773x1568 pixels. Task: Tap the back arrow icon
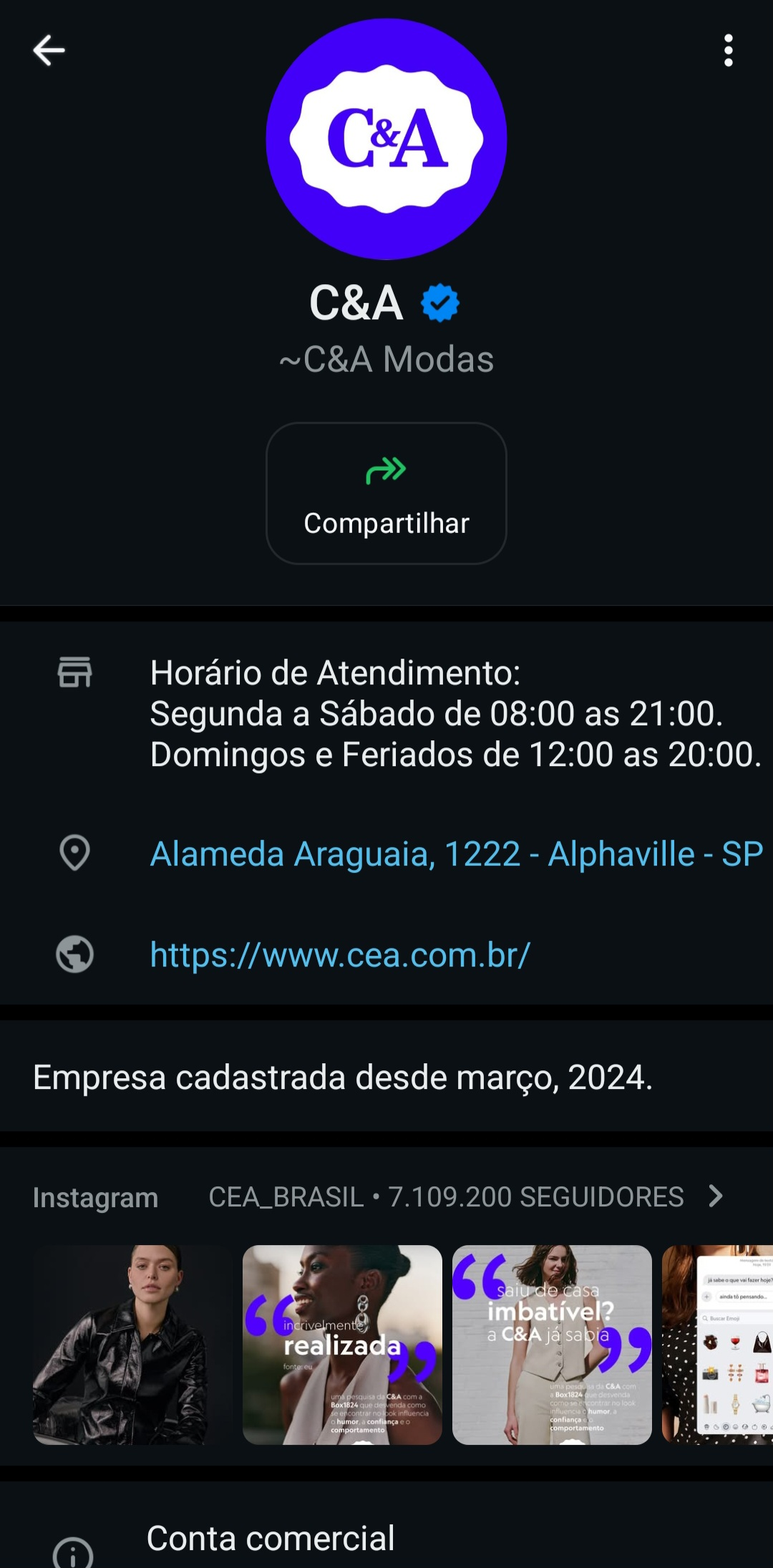point(47,51)
